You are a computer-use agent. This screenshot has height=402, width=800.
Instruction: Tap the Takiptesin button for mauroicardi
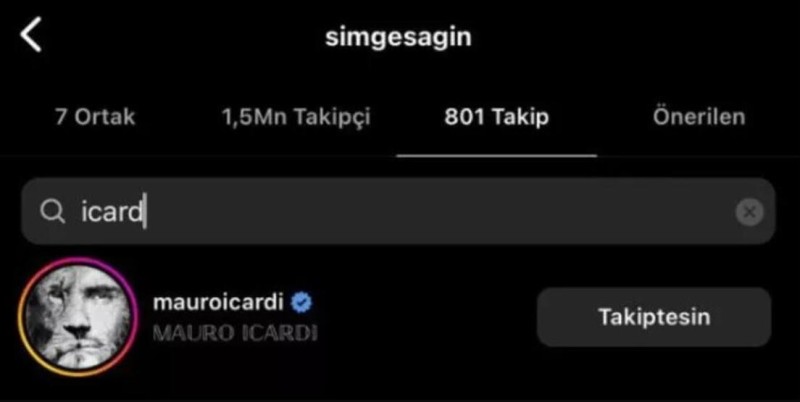pyautogui.click(x=654, y=317)
